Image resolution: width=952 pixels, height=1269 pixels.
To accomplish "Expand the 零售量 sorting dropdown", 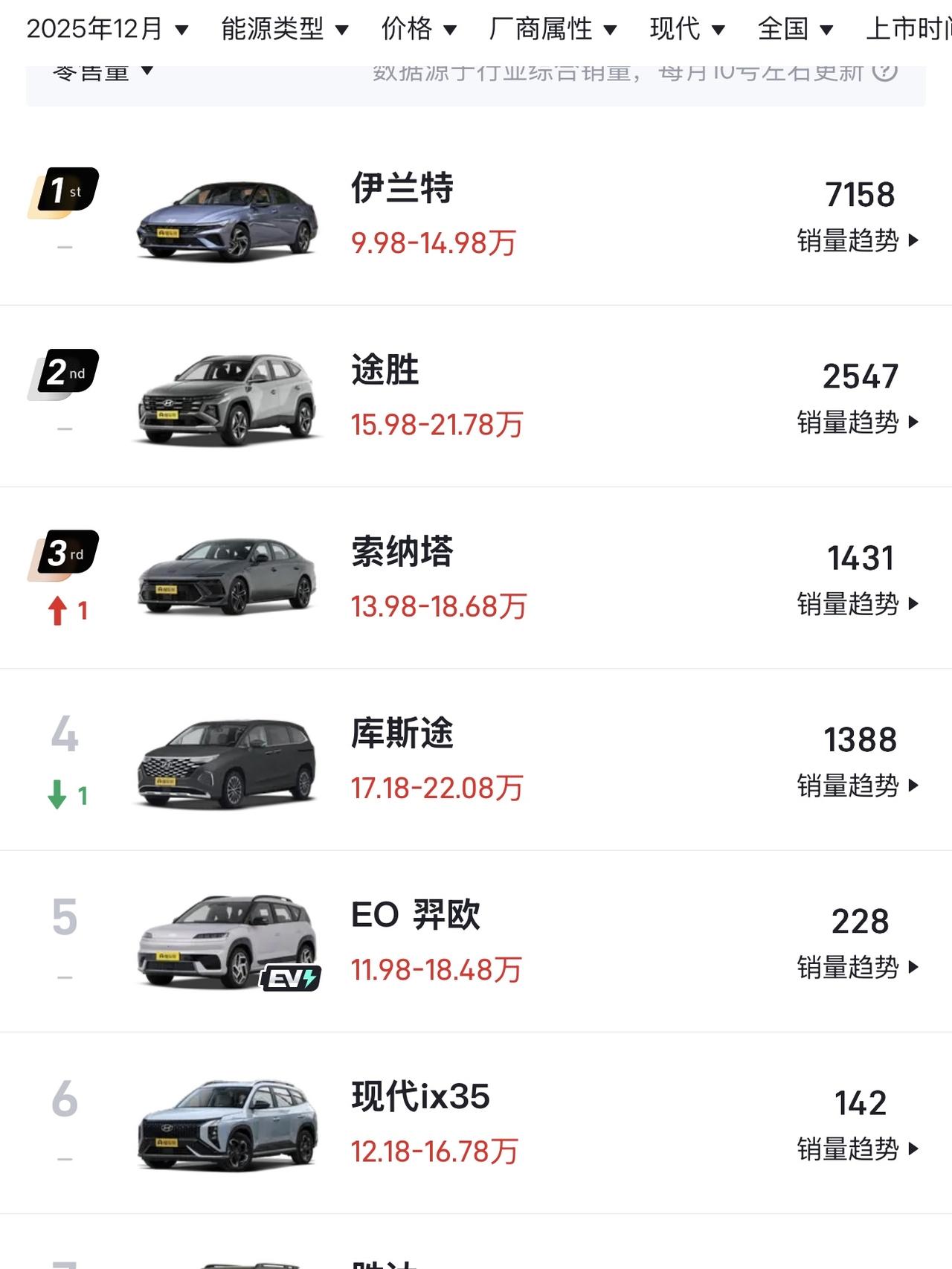I will (x=103, y=71).
